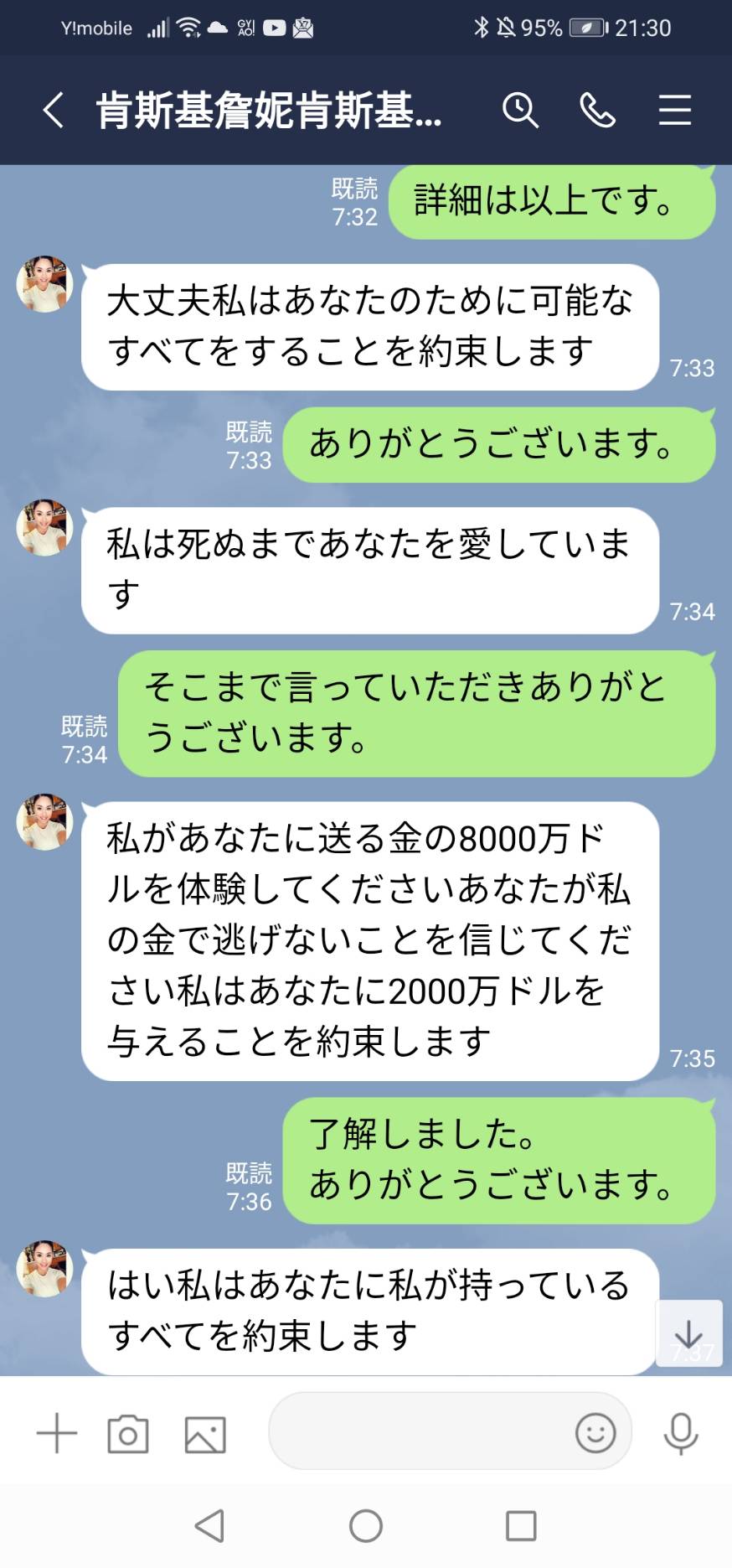The image size is (732, 1568).
Task: Search within this conversation
Action: [x=520, y=110]
